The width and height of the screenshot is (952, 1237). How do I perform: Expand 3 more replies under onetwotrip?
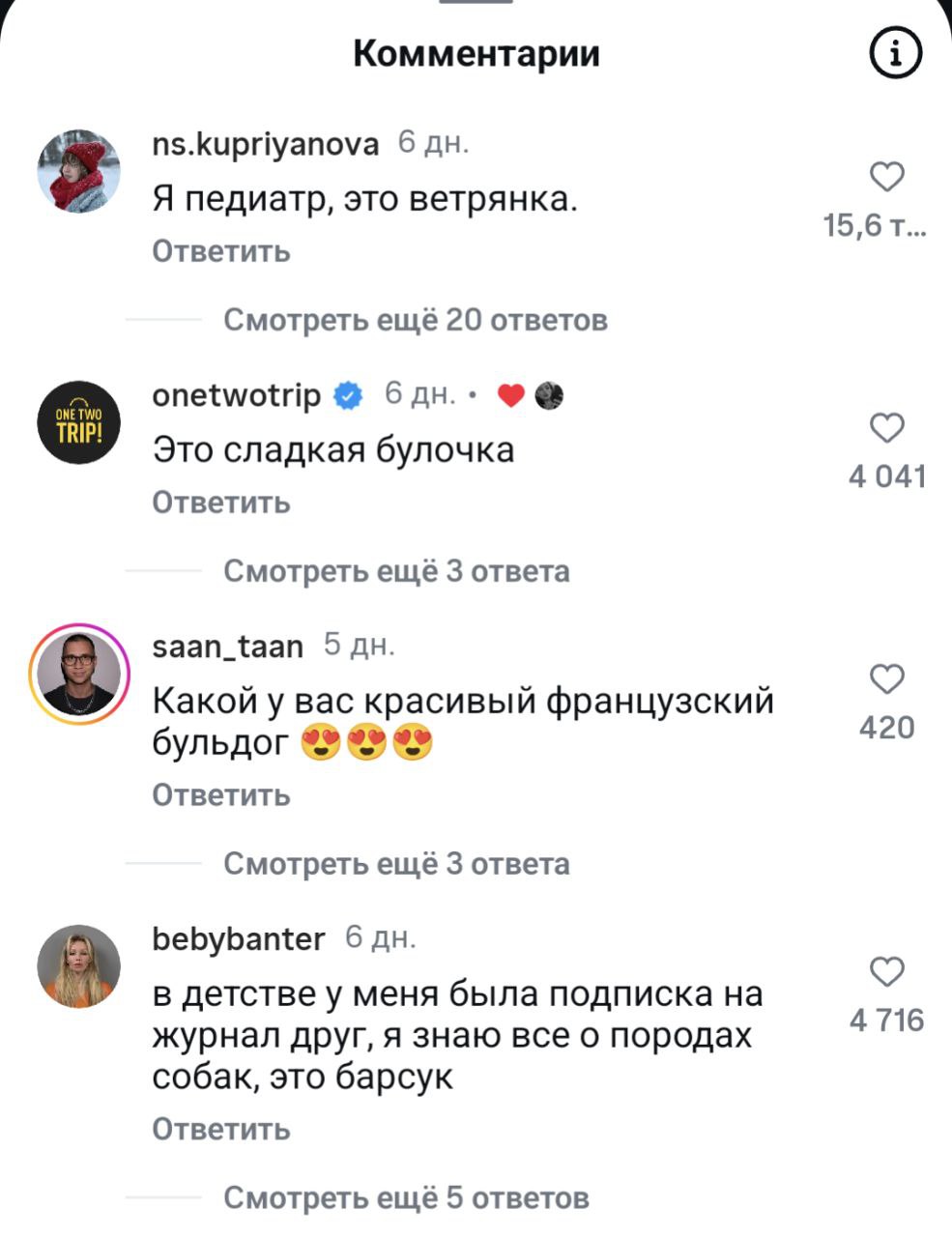click(x=396, y=571)
